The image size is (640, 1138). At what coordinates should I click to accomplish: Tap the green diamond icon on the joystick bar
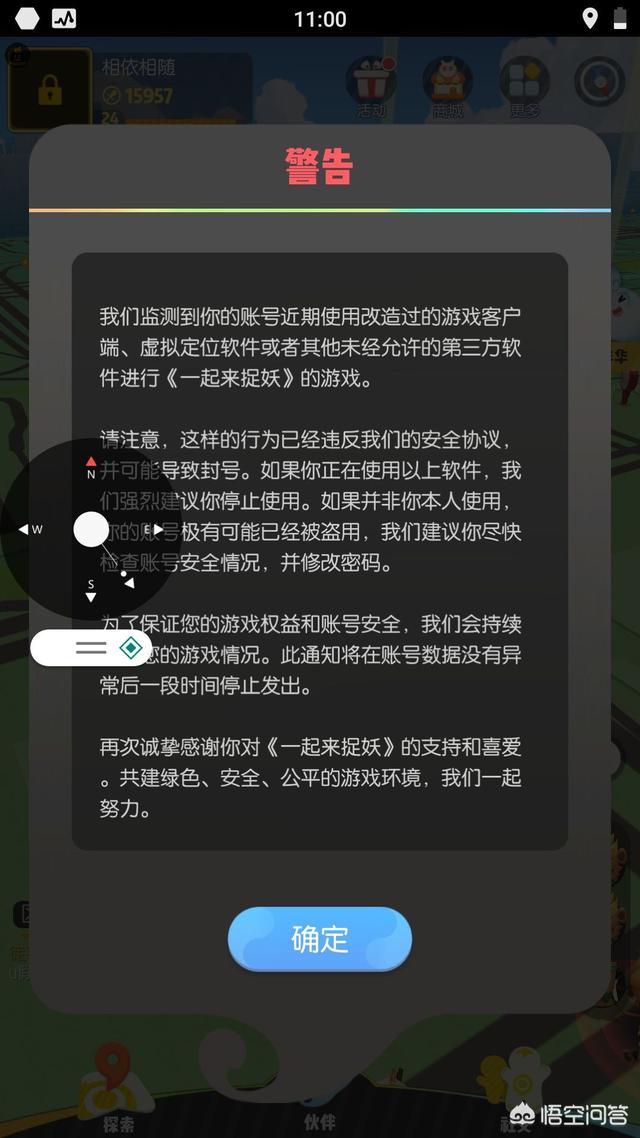pos(129,648)
